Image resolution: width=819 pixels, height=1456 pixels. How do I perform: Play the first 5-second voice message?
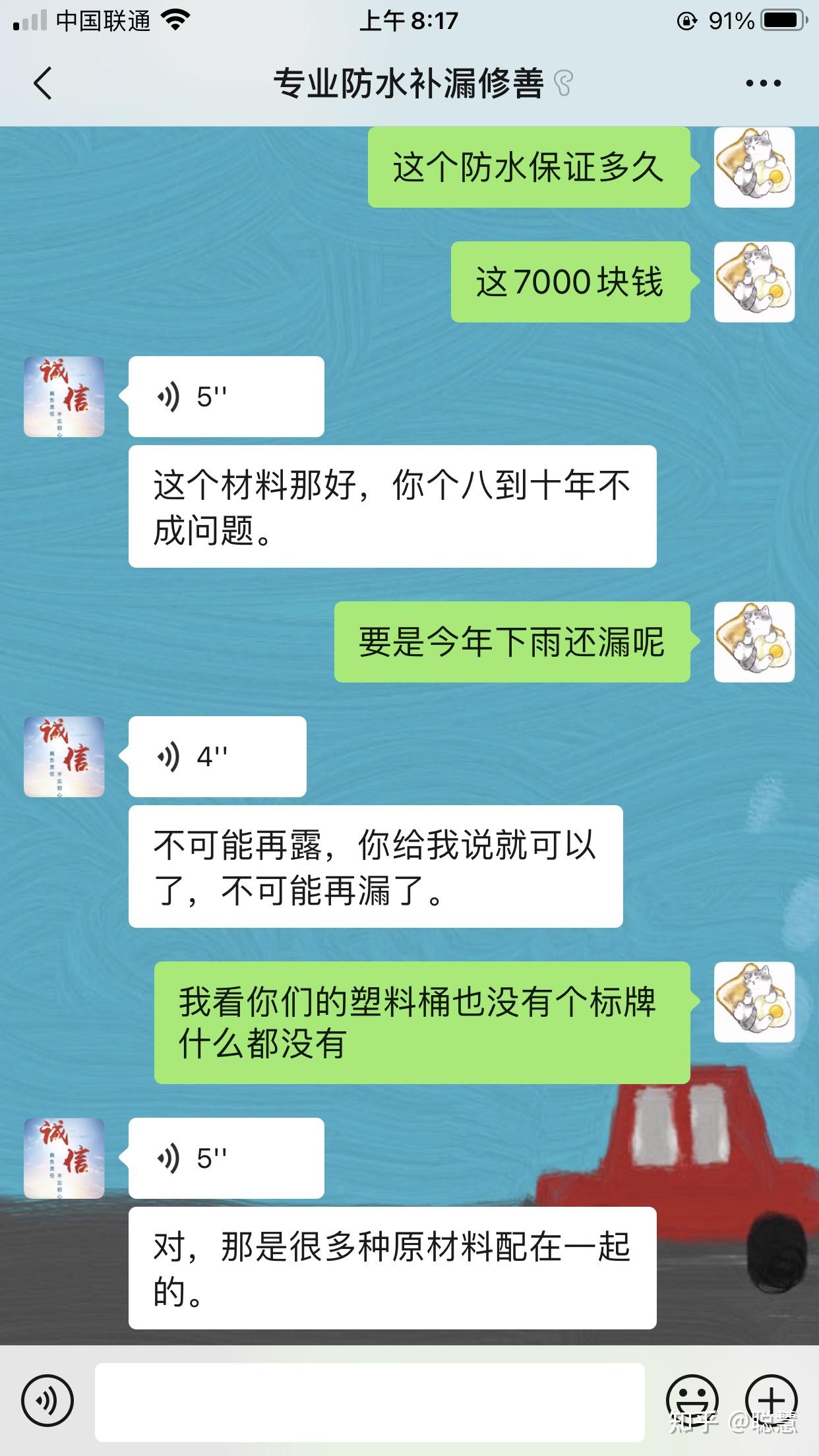pos(226,397)
